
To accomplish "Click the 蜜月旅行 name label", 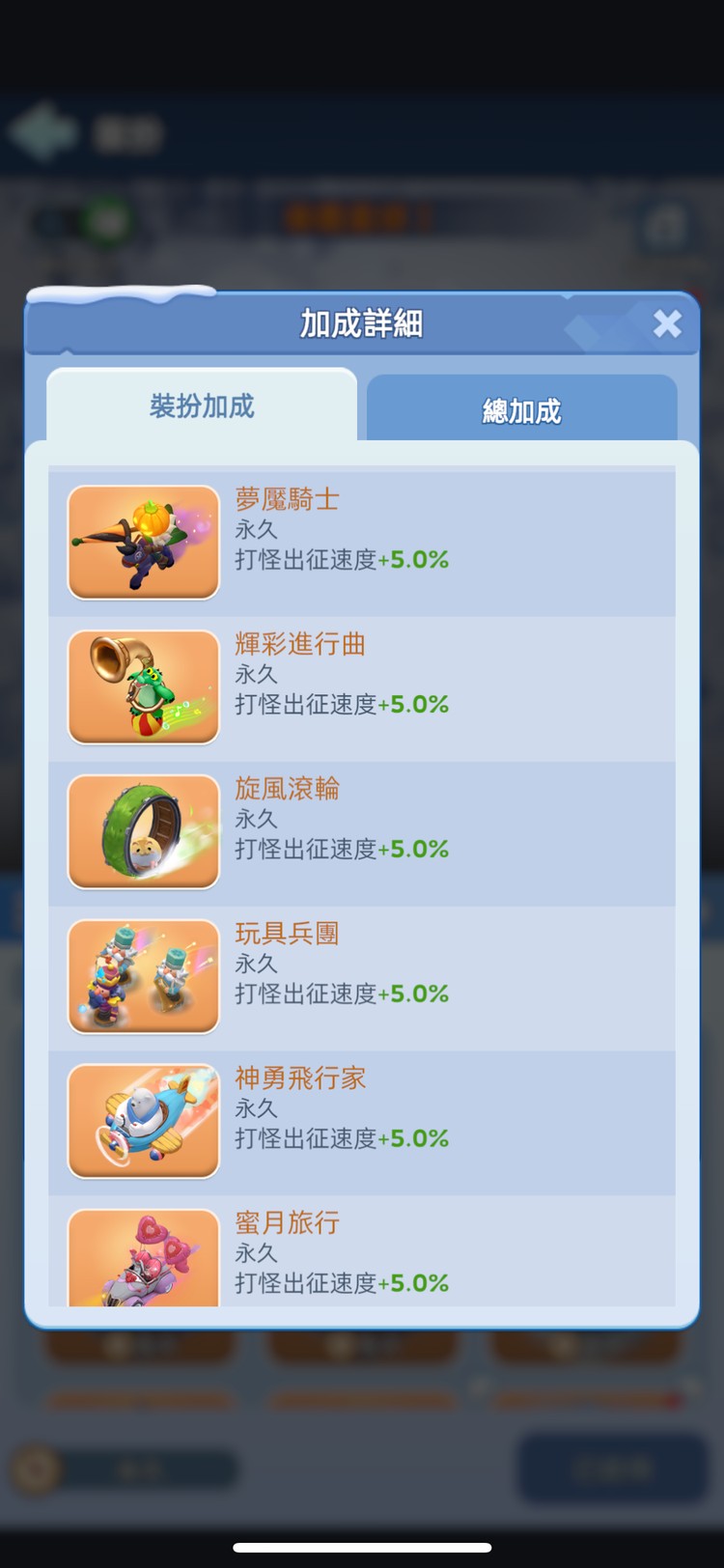I will pyautogui.click(x=286, y=1224).
